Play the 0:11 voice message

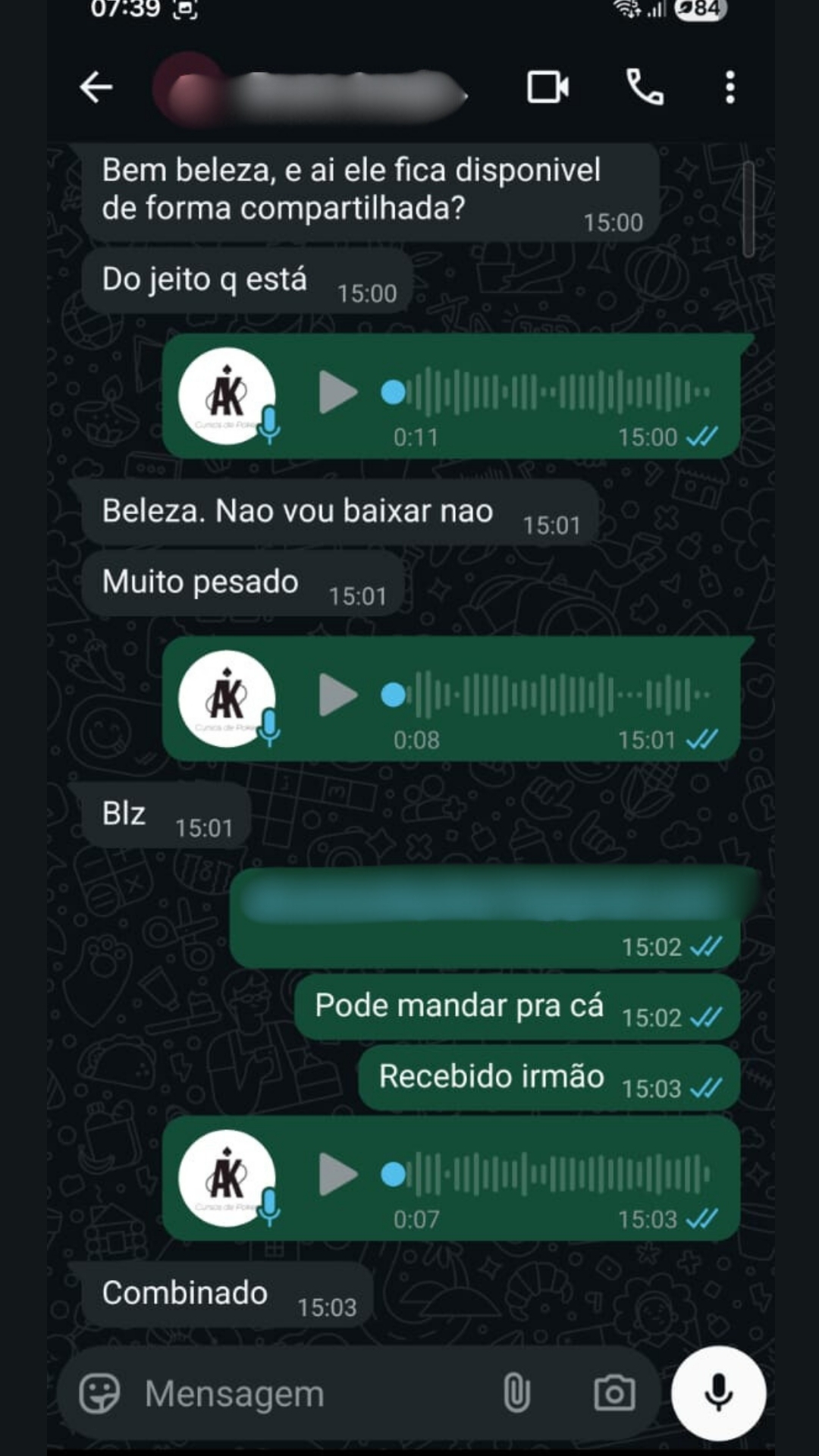pyautogui.click(x=337, y=392)
